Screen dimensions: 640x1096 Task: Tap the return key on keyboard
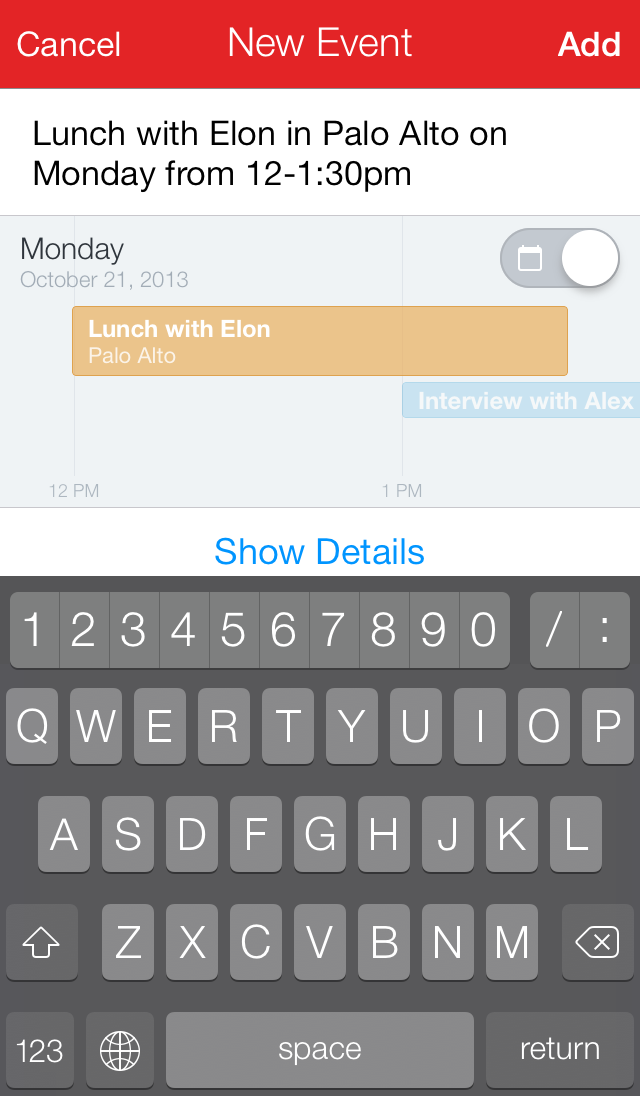[559, 1050]
